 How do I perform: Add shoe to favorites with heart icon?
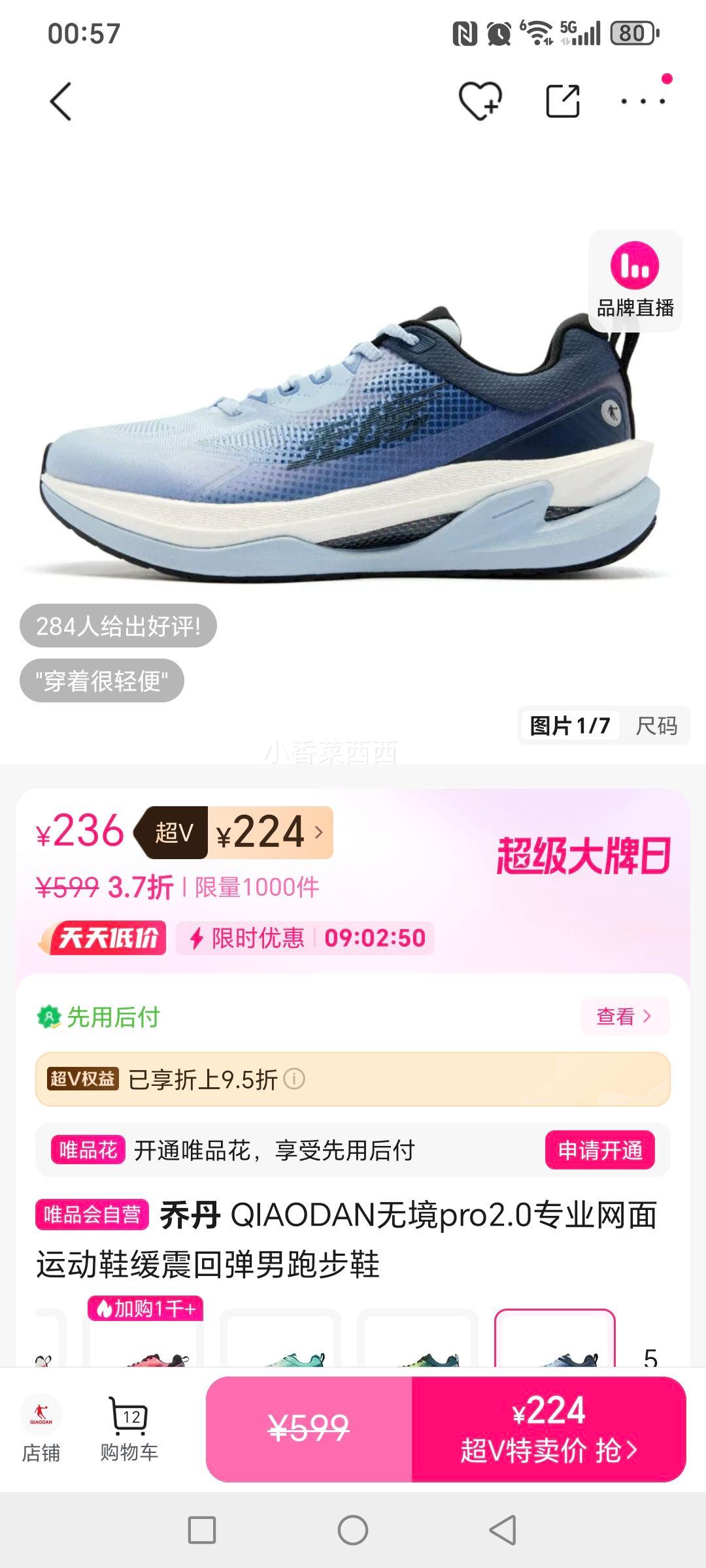pos(481,101)
